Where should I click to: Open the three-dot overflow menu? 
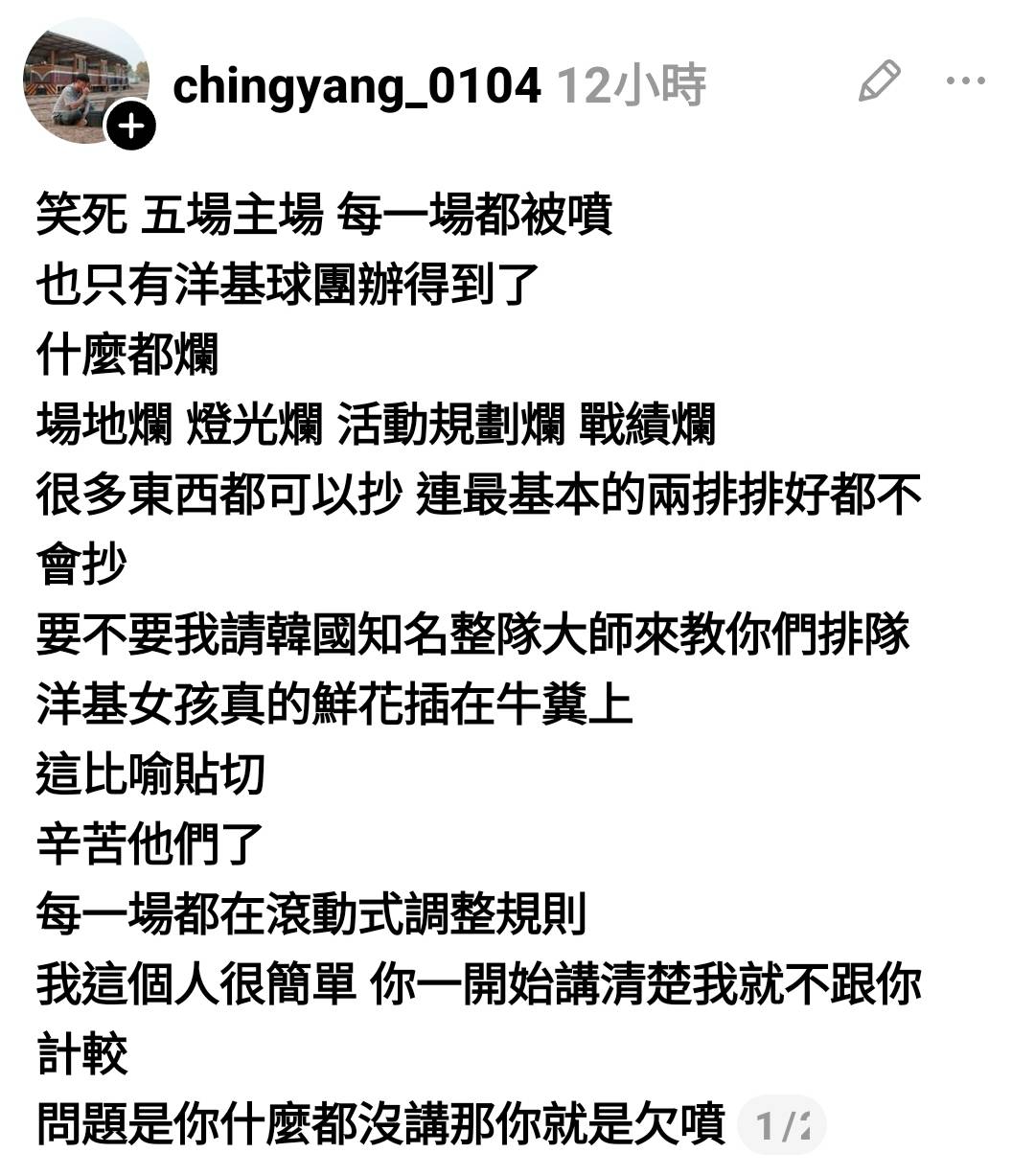tap(965, 81)
